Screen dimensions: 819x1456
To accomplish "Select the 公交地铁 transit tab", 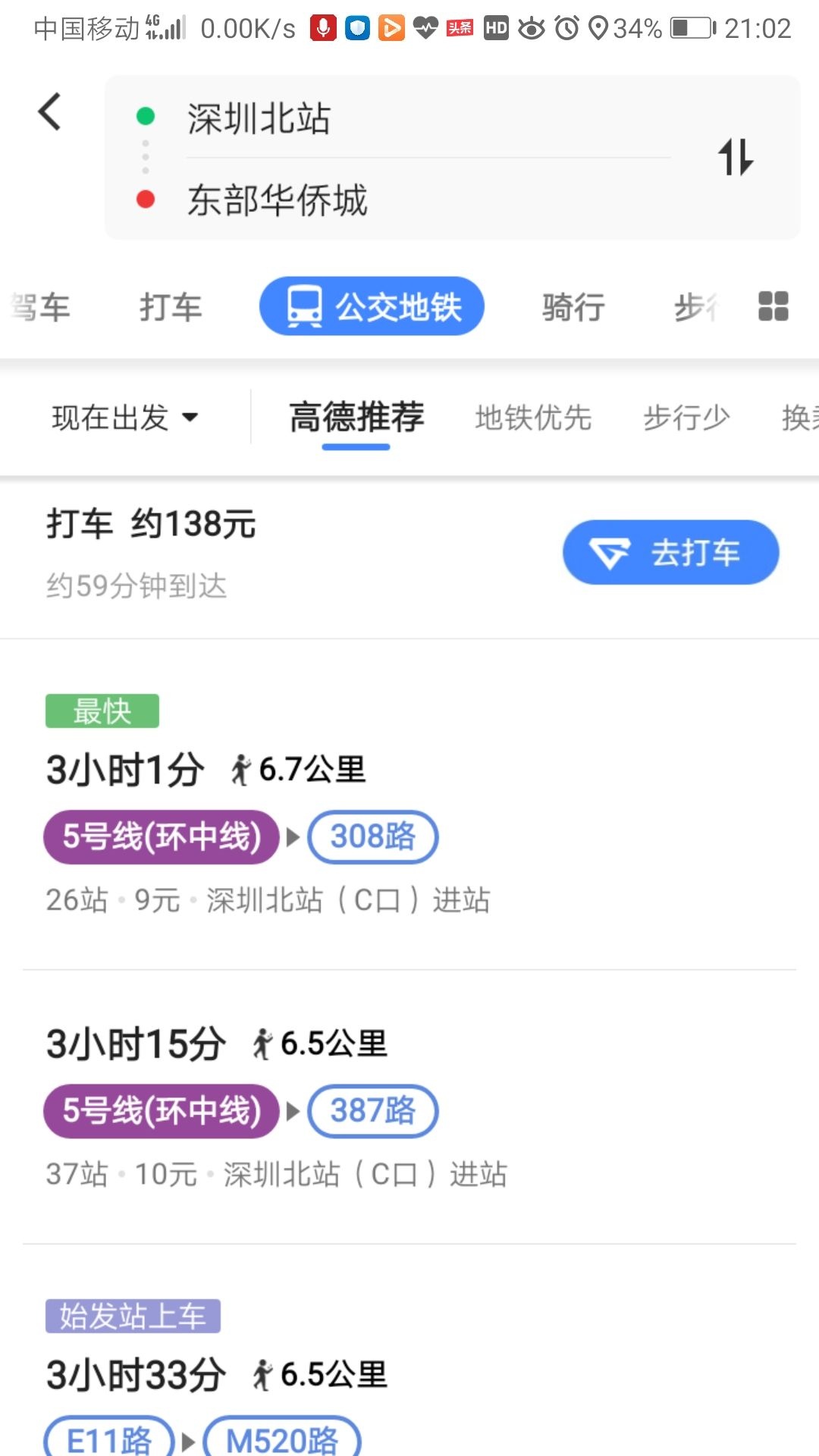I will (372, 306).
